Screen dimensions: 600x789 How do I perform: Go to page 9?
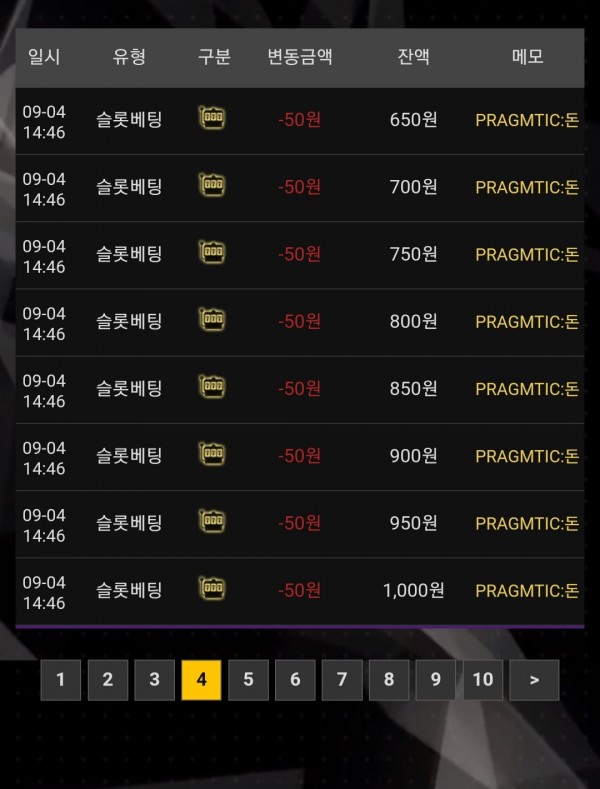click(x=435, y=680)
